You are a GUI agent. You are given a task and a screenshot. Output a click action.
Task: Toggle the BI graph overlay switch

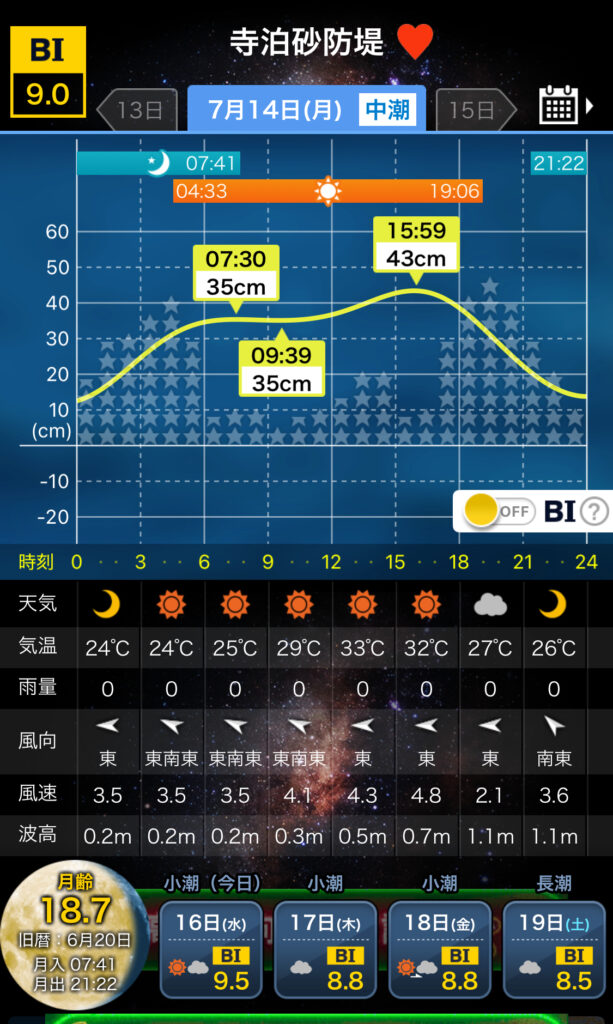[498, 511]
